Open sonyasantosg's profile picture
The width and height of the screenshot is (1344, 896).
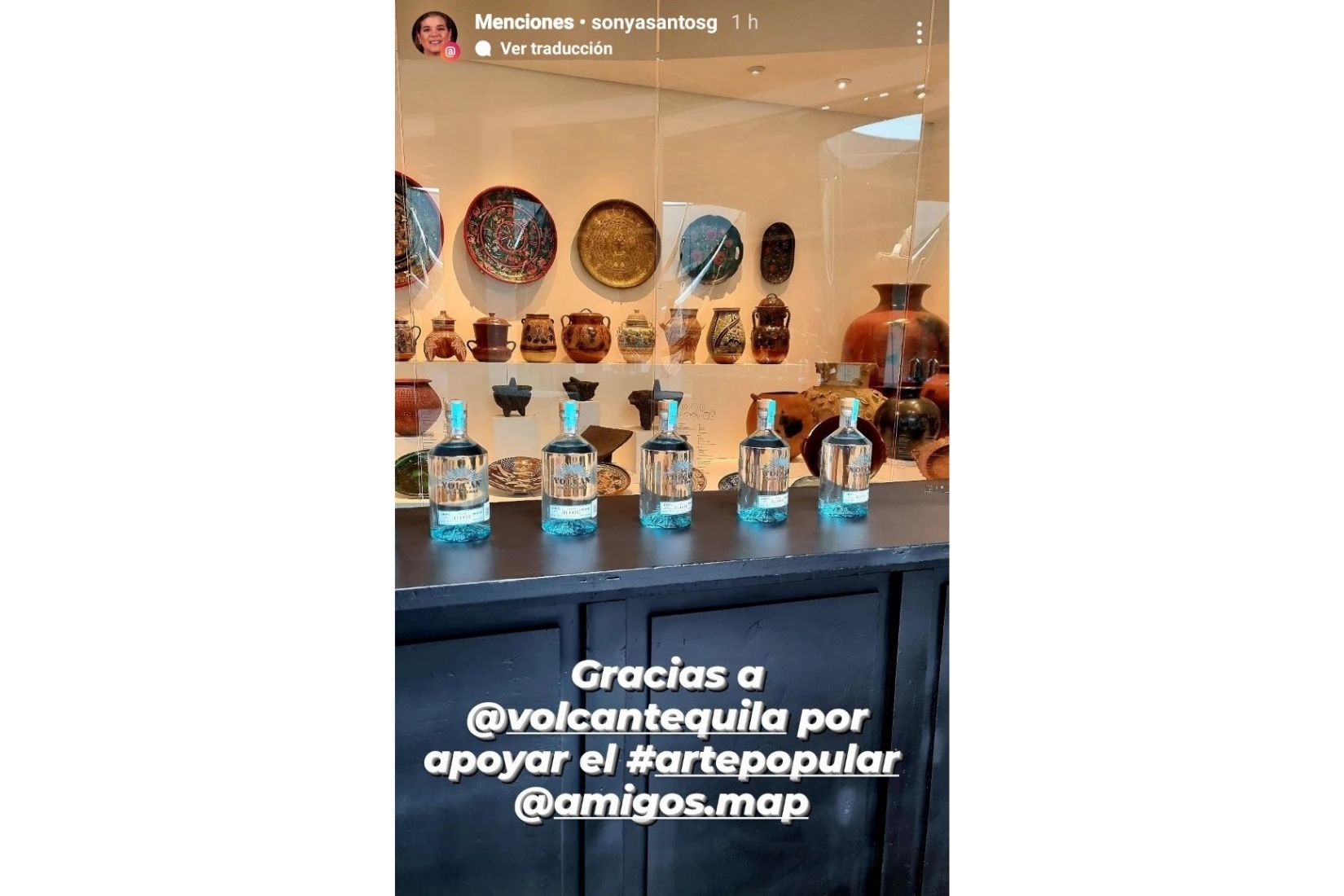pos(434,34)
